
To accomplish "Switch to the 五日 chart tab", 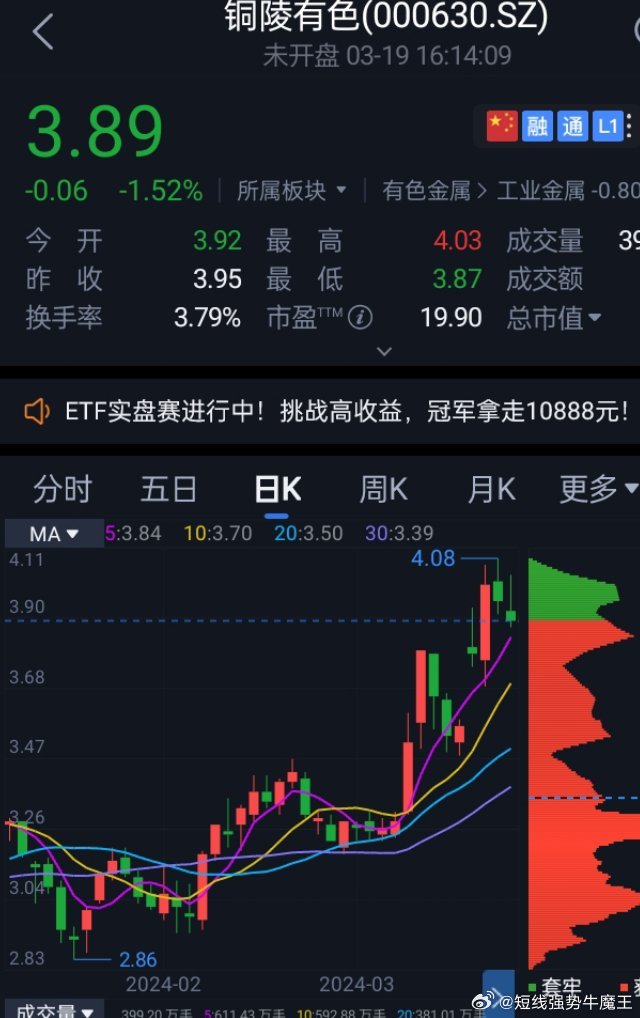I will pyautogui.click(x=168, y=490).
